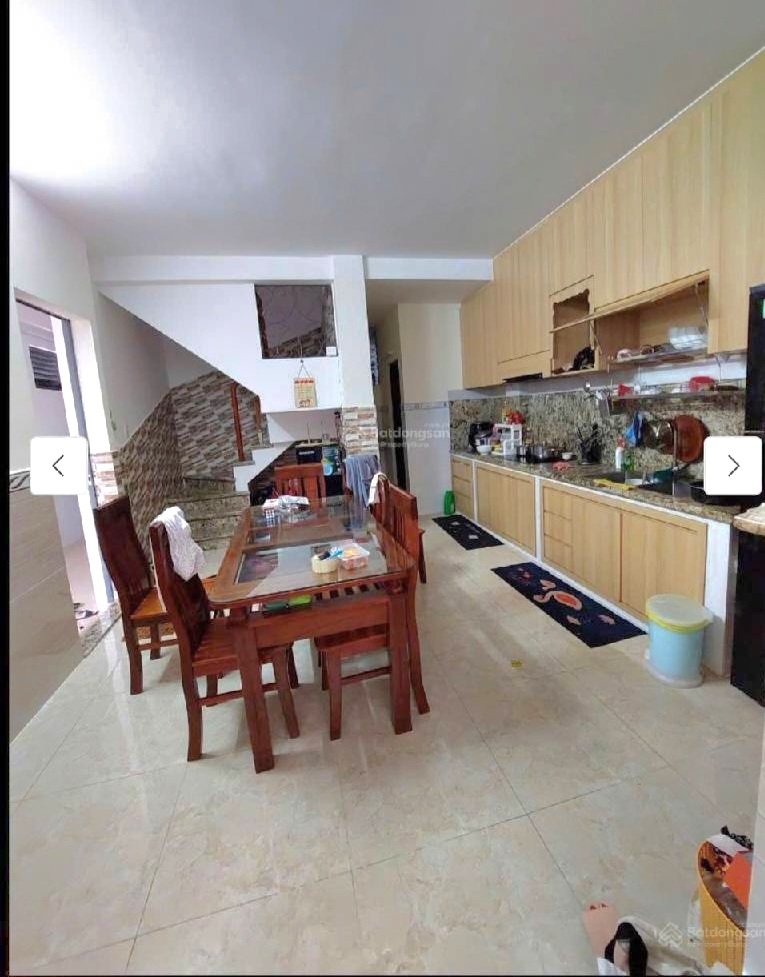Go to the previous photo
This screenshot has width=765, height=977.
(x=59, y=465)
